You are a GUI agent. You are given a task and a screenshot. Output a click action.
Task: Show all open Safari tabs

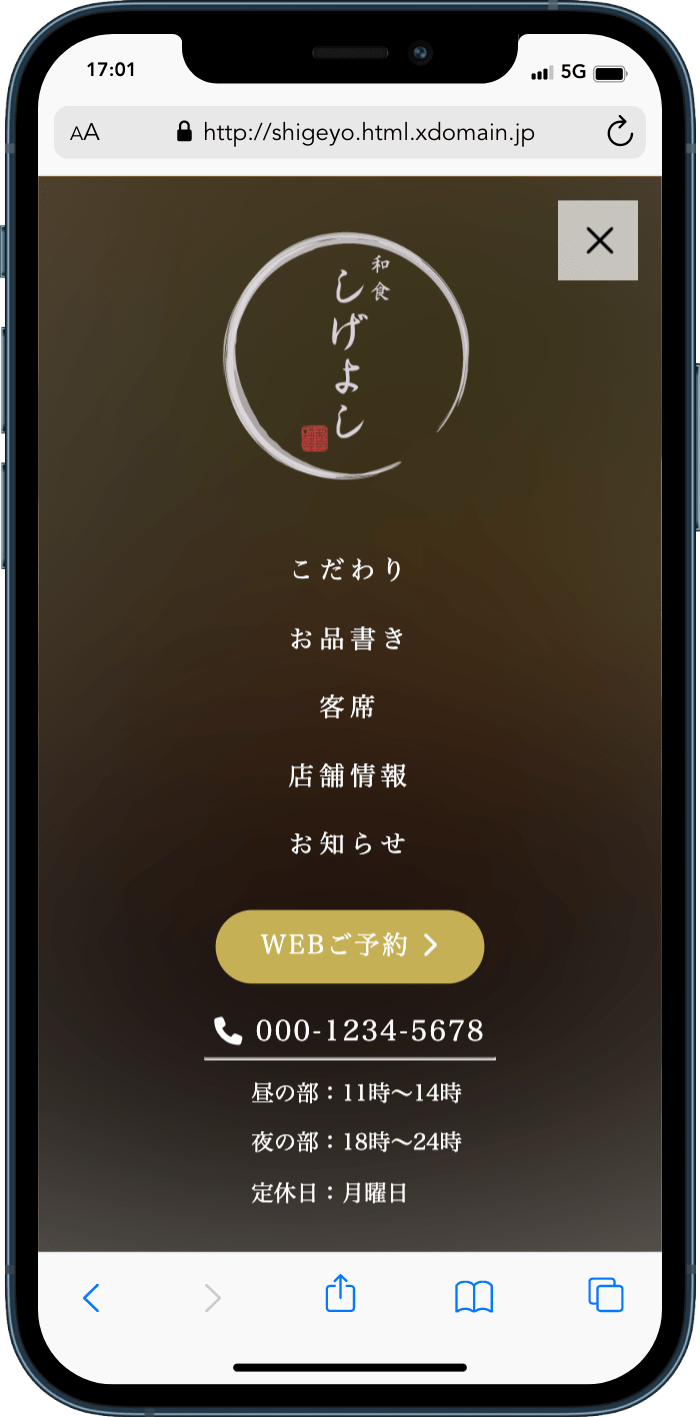[x=606, y=1295]
